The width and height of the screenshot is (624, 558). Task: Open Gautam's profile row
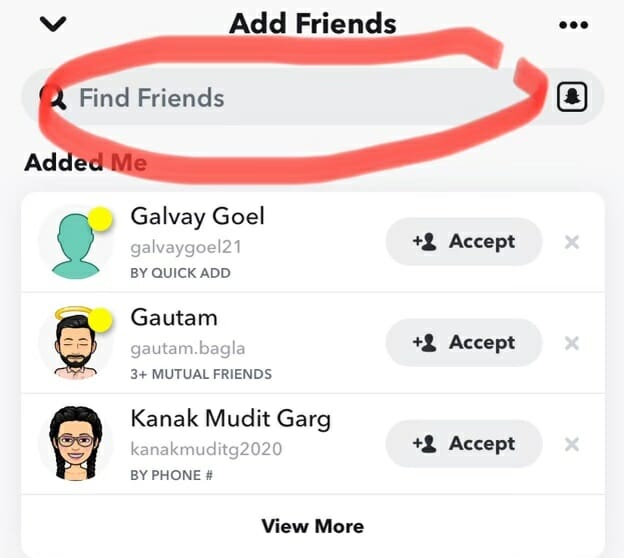click(x=200, y=343)
